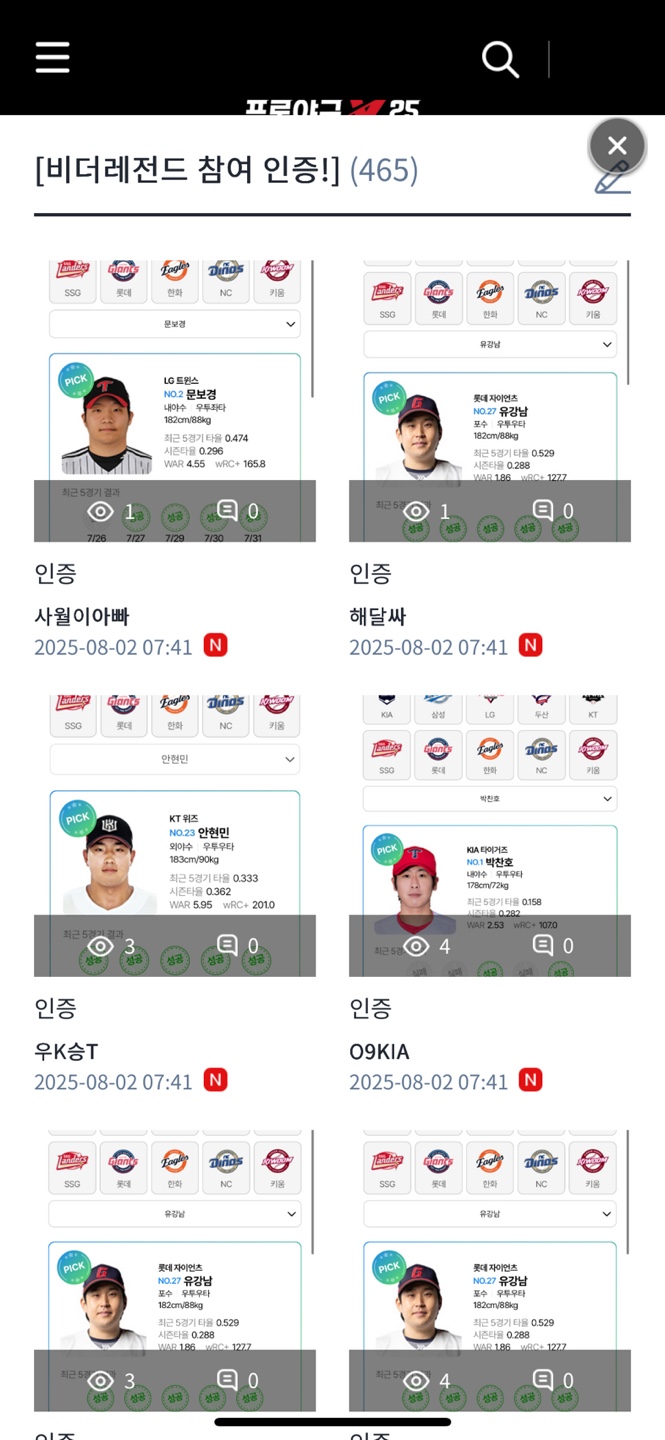The height and width of the screenshot is (1440, 665).
Task: Close the overlay with X button
Action: coord(617,146)
